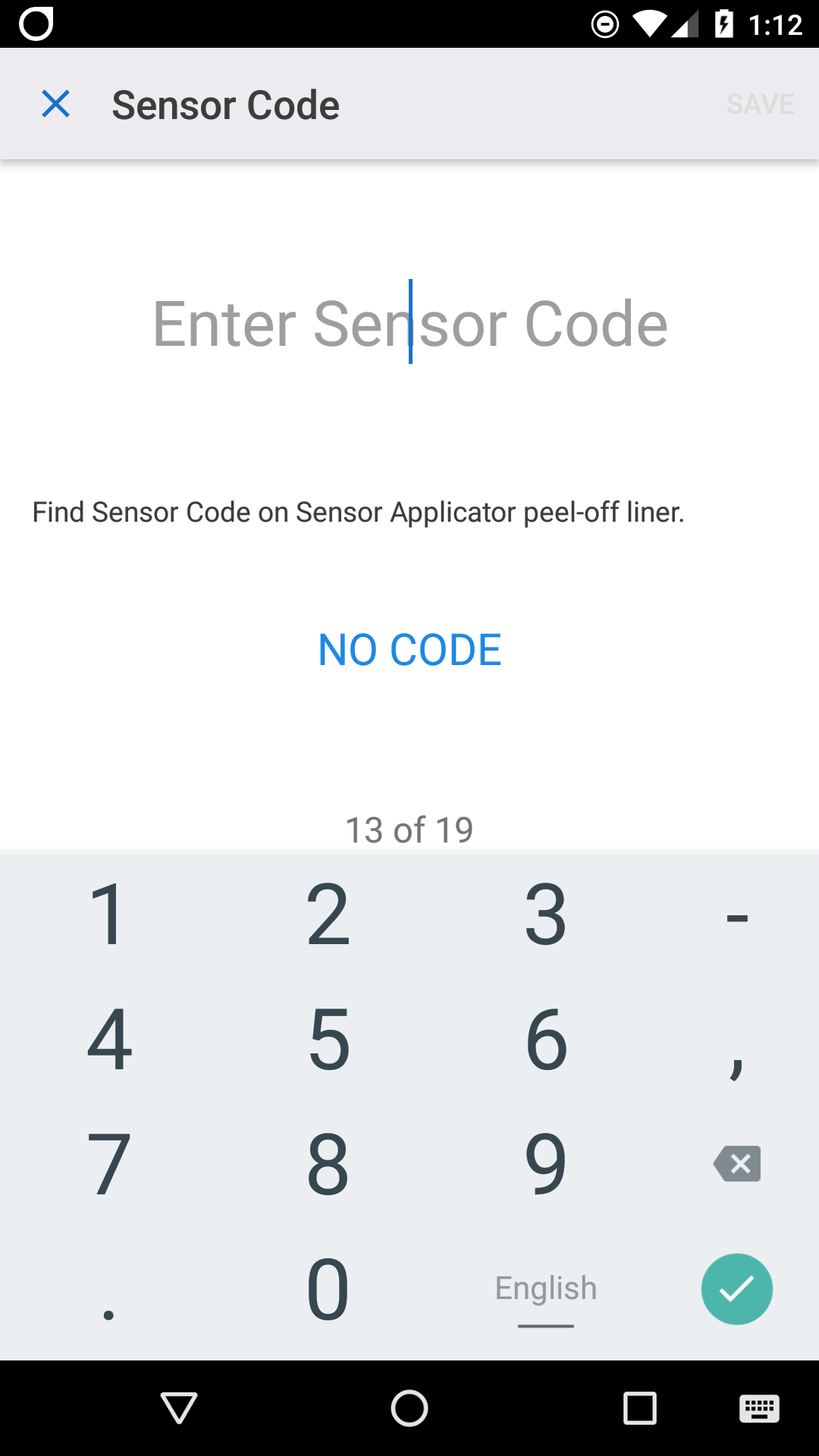
Task: Tap the green checkmark to confirm entry
Action: click(736, 1288)
